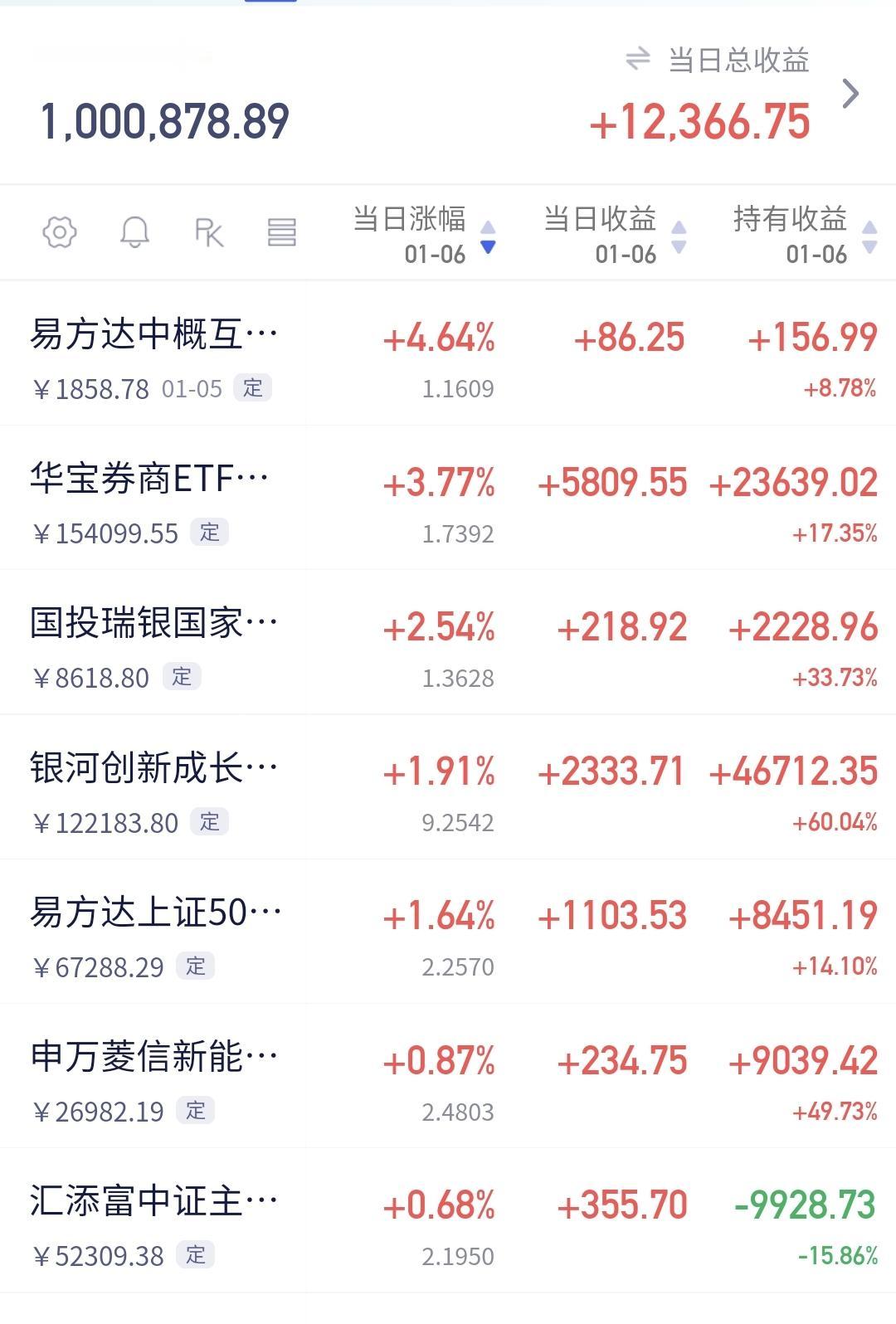Open the 易方达上证50 fund row
This screenshot has height=1324, width=896.
448,932
